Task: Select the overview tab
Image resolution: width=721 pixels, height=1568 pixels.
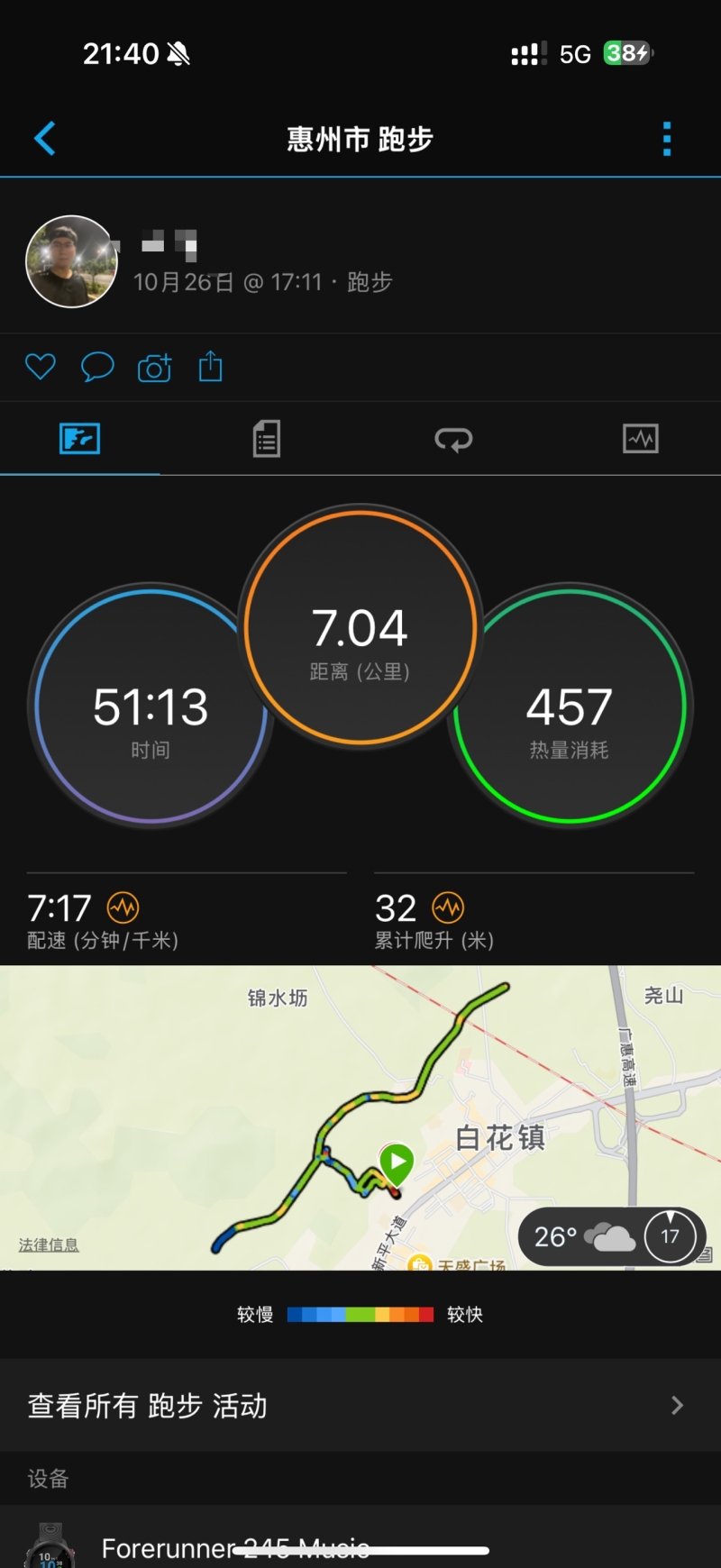Action: (80, 439)
